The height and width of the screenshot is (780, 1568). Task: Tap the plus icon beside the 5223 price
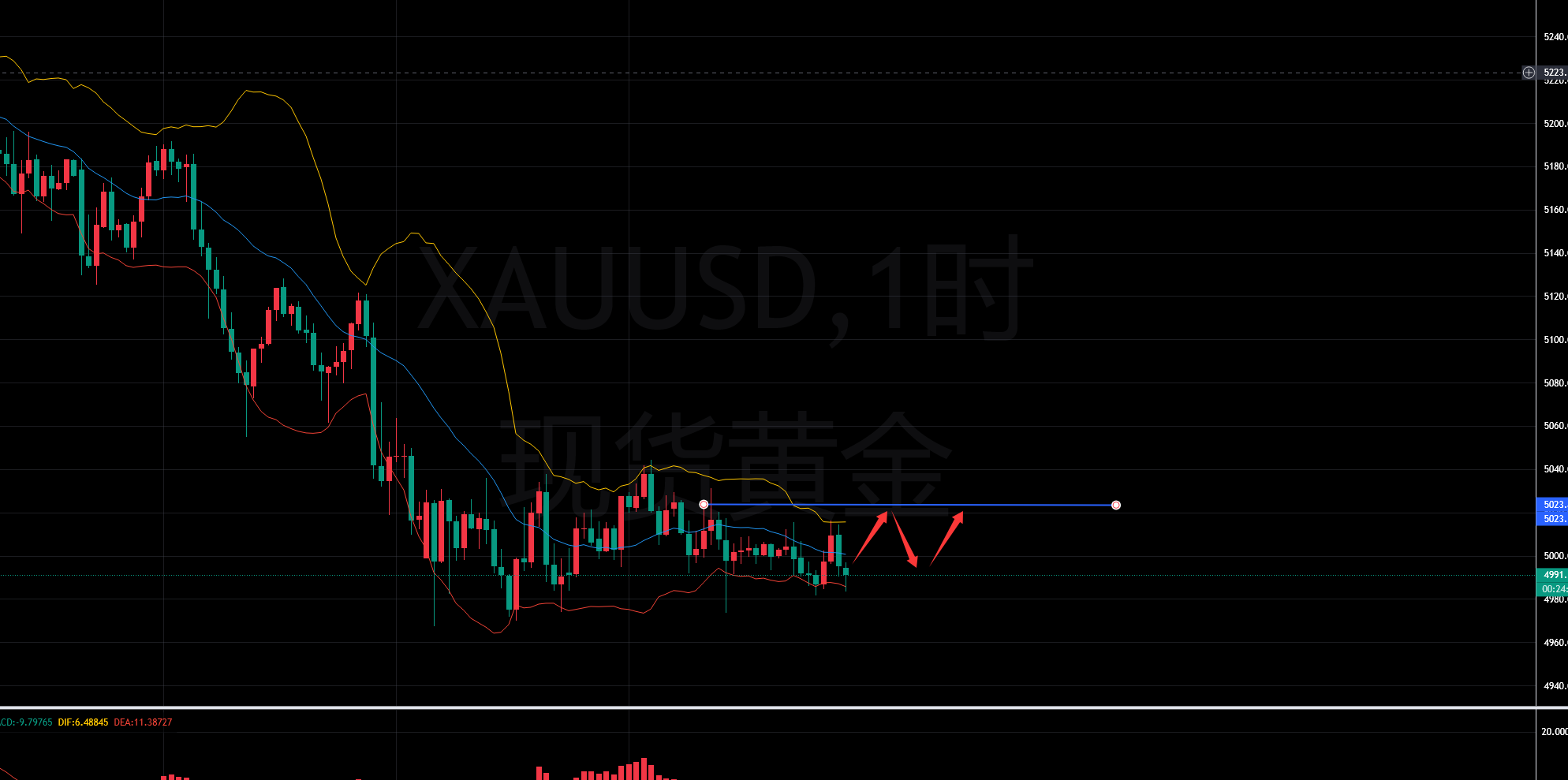click(x=1529, y=73)
